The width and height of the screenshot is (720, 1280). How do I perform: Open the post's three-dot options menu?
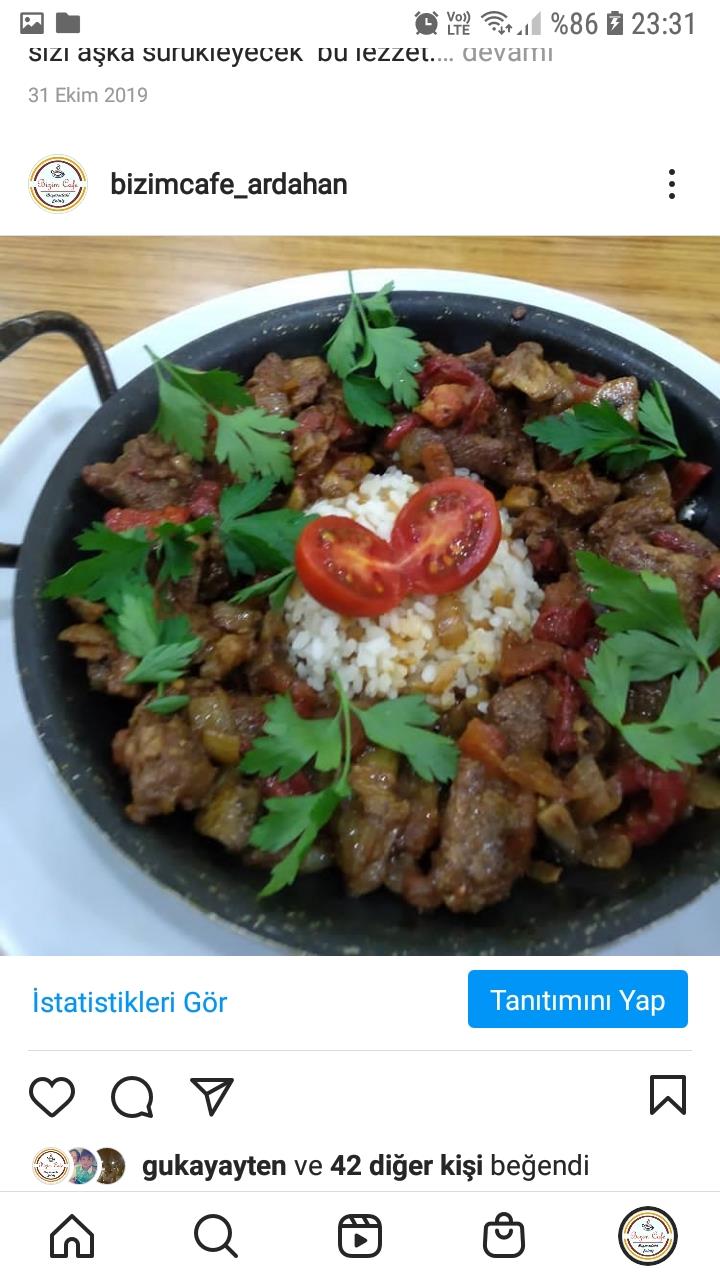tap(672, 184)
